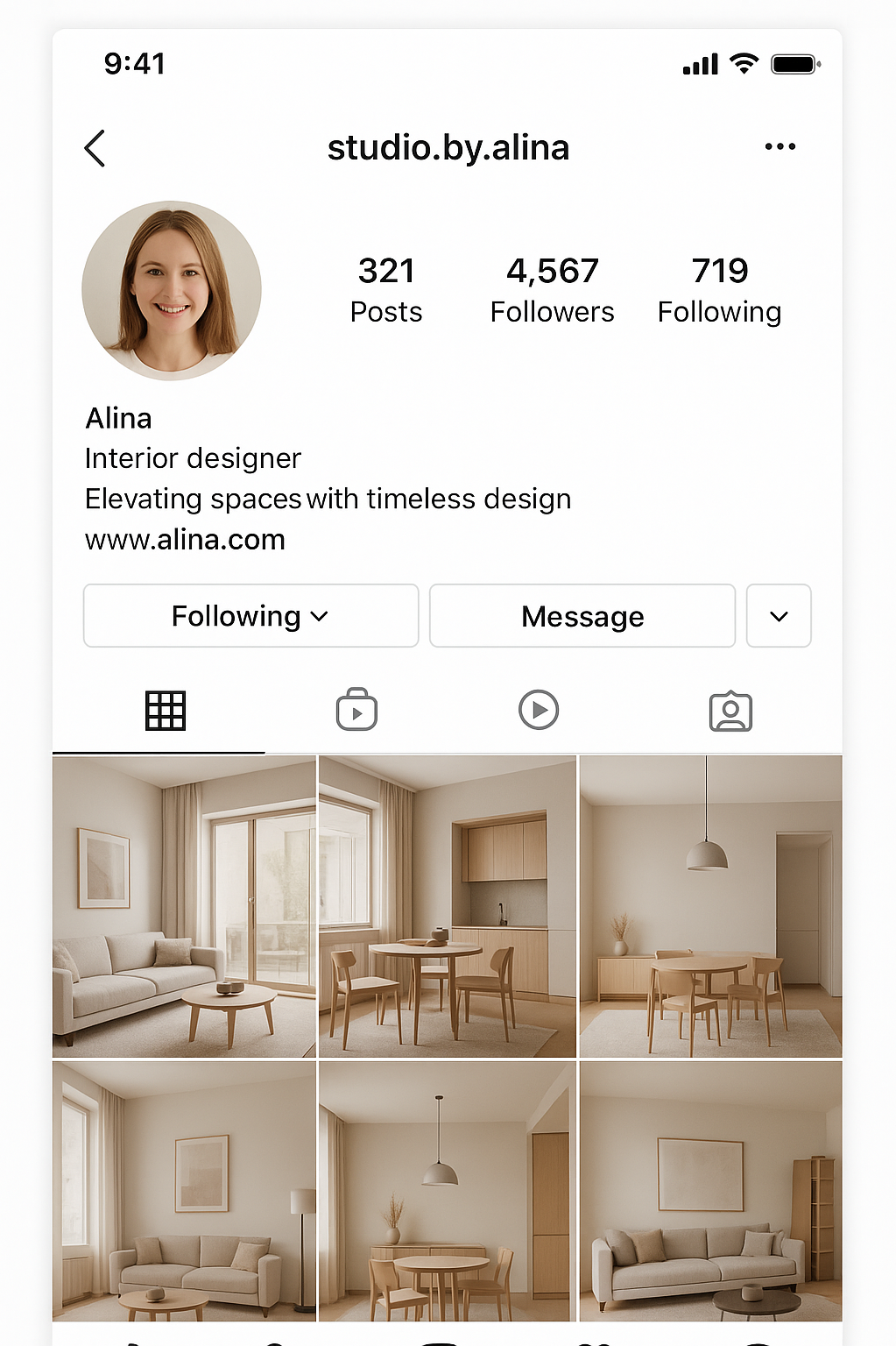The height and width of the screenshot is (1346, 896).
Task: Tap the Wi-Fi icon in status bar
Action: pyautogui.click(x=744, y=62)
